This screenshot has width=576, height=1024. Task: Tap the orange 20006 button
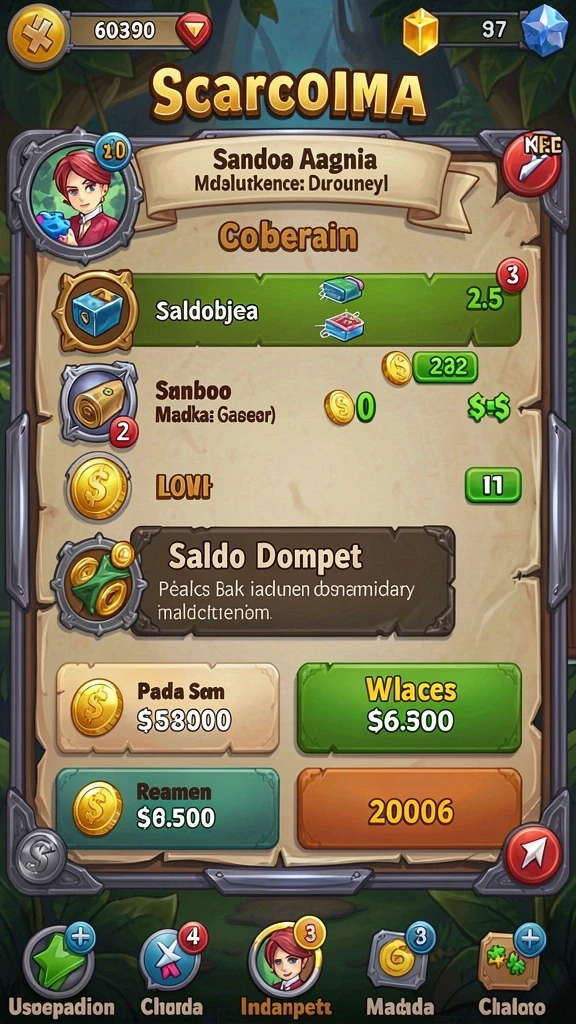(409, 808)
